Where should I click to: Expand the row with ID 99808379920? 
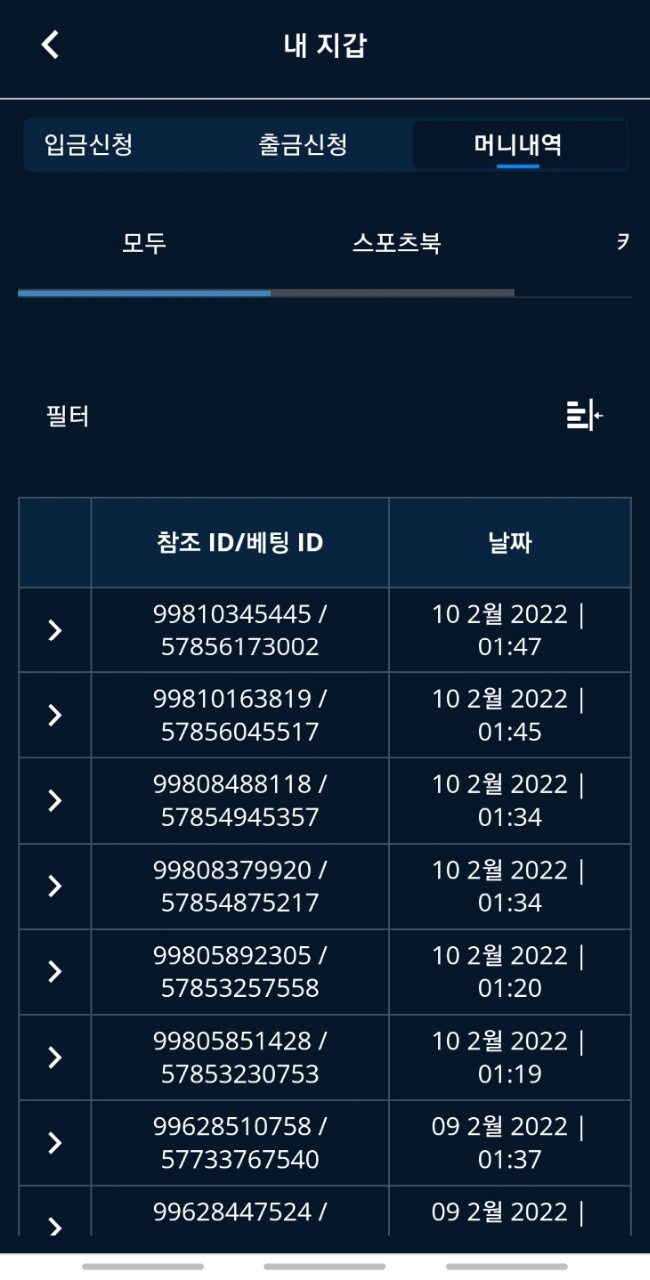[55, 886]
